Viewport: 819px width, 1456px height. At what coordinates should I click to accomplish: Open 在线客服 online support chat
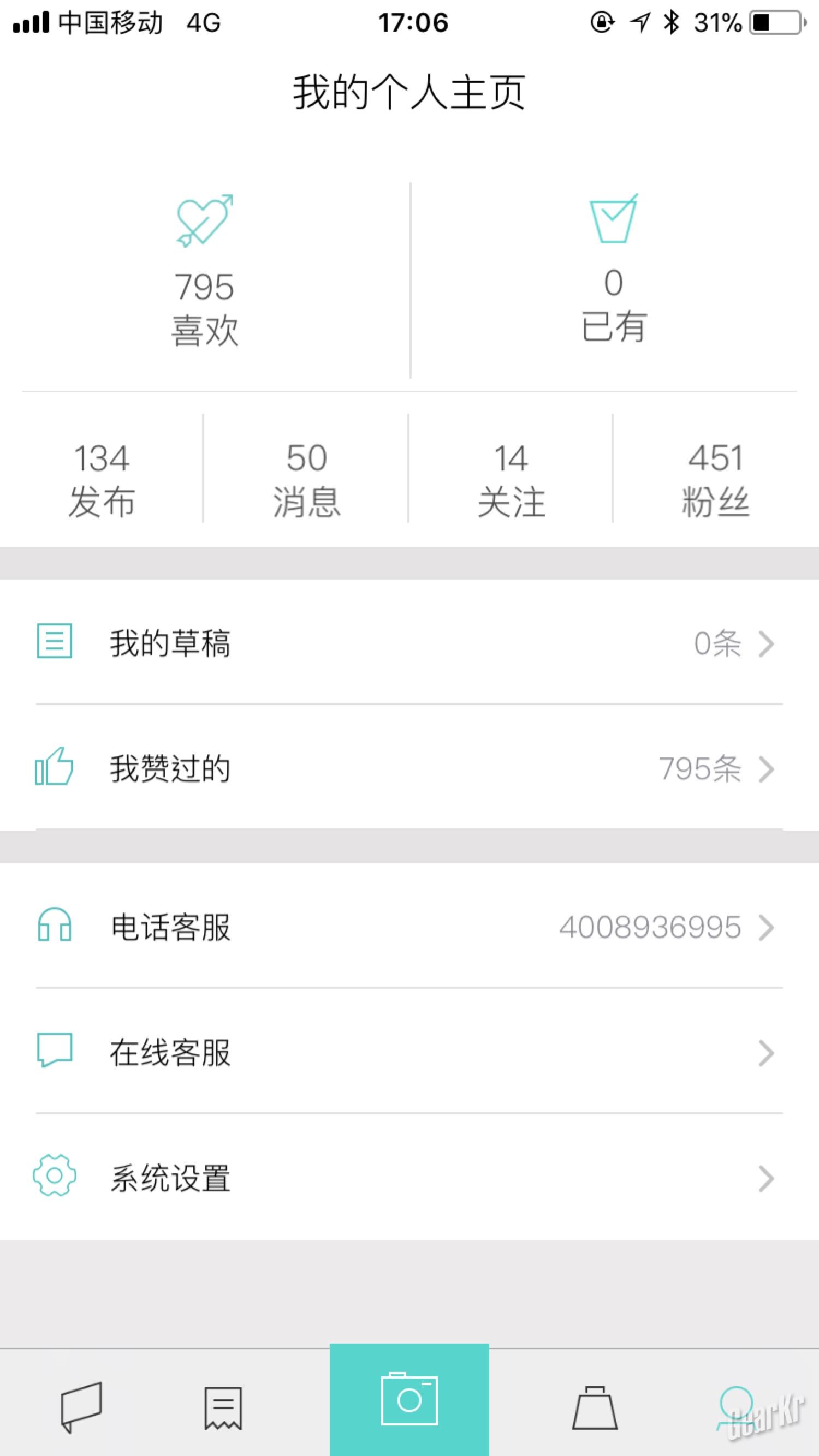pyautogui.click(x=410, y=1052)
